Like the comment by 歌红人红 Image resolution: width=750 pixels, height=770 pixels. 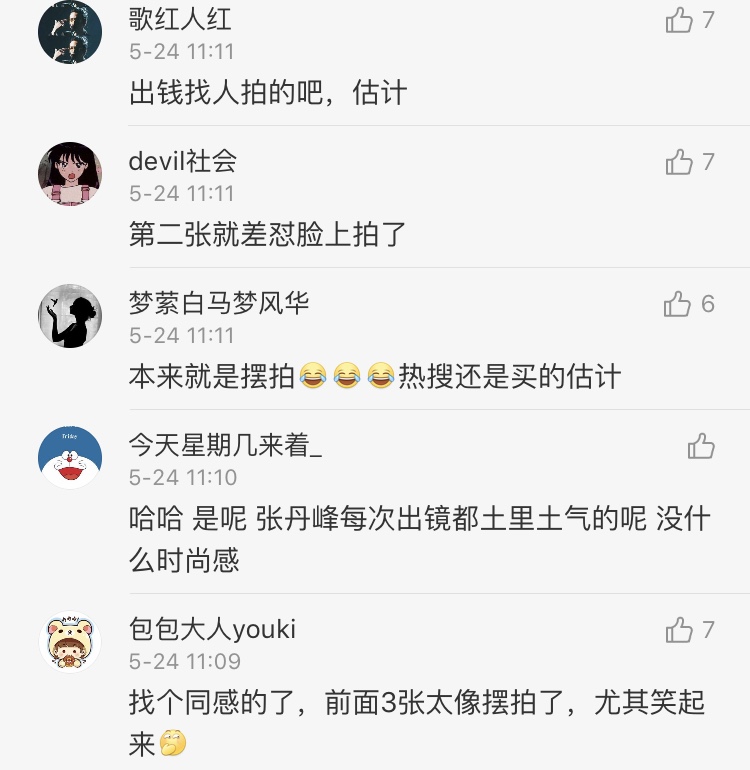680,20
